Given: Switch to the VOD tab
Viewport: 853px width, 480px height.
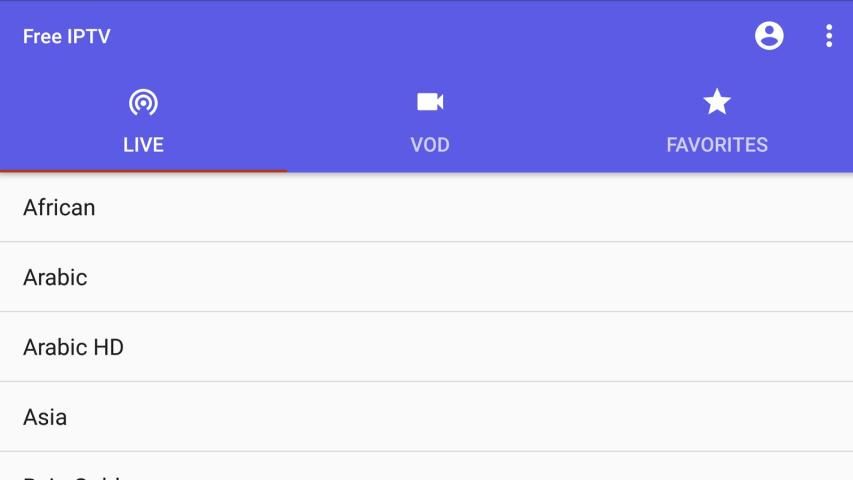Looking at the screenshot, I should 430,122.
